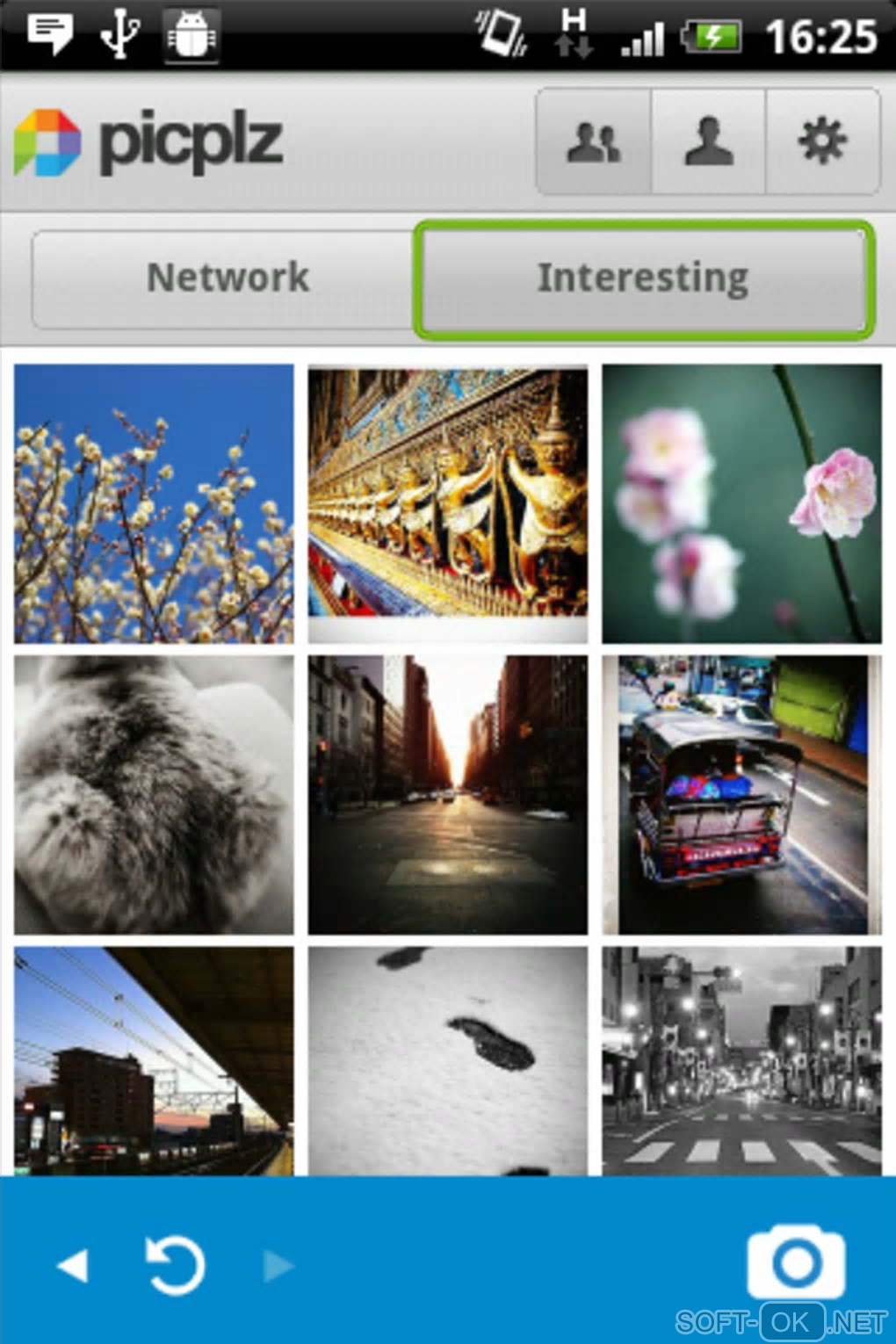This screenshot has height=1344, width=896.
Task: Open the city street sunset photo
Action: (x=447, y=794)
